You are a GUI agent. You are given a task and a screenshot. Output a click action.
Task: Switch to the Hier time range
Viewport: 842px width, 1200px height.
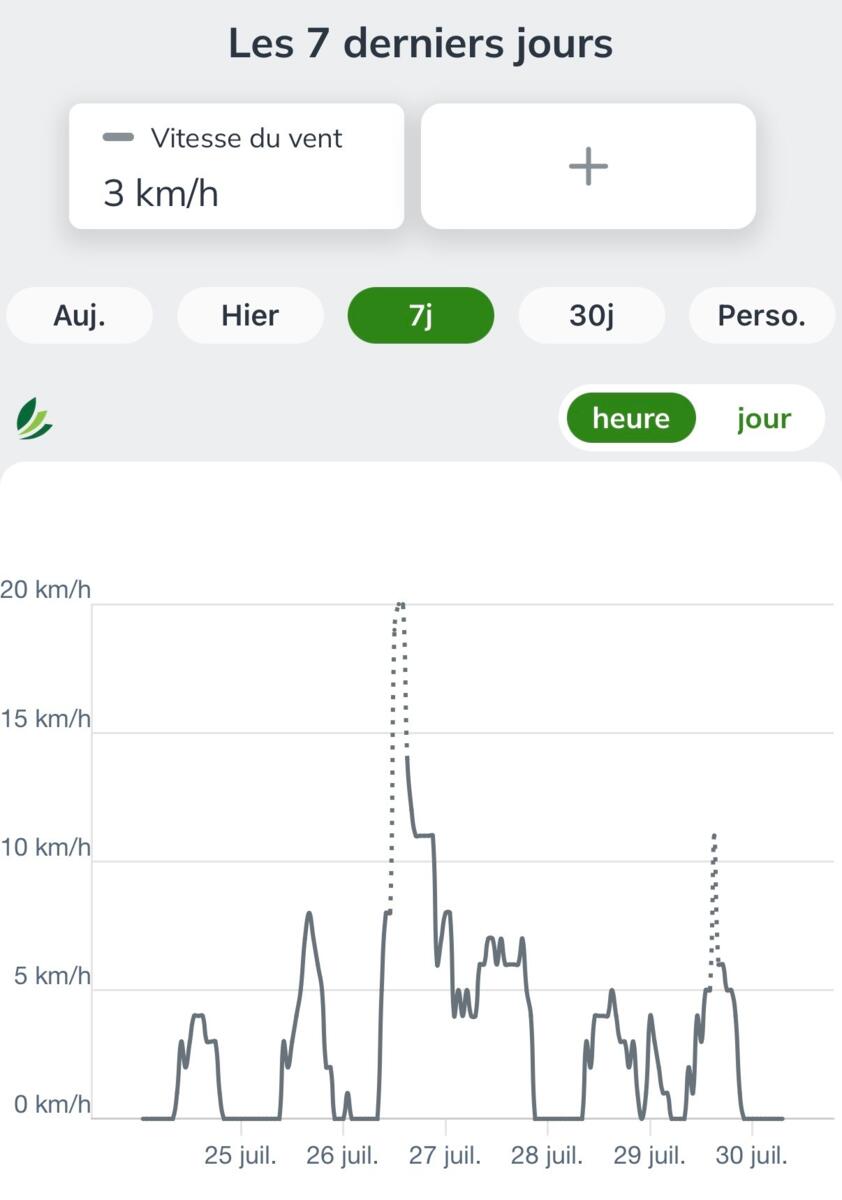coord(250,316)
